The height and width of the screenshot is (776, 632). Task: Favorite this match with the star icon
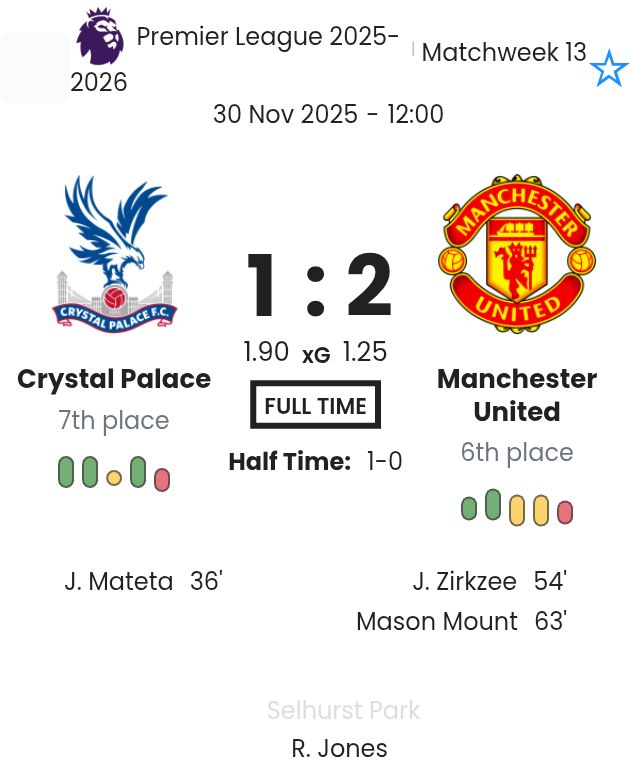pos(608,70)
